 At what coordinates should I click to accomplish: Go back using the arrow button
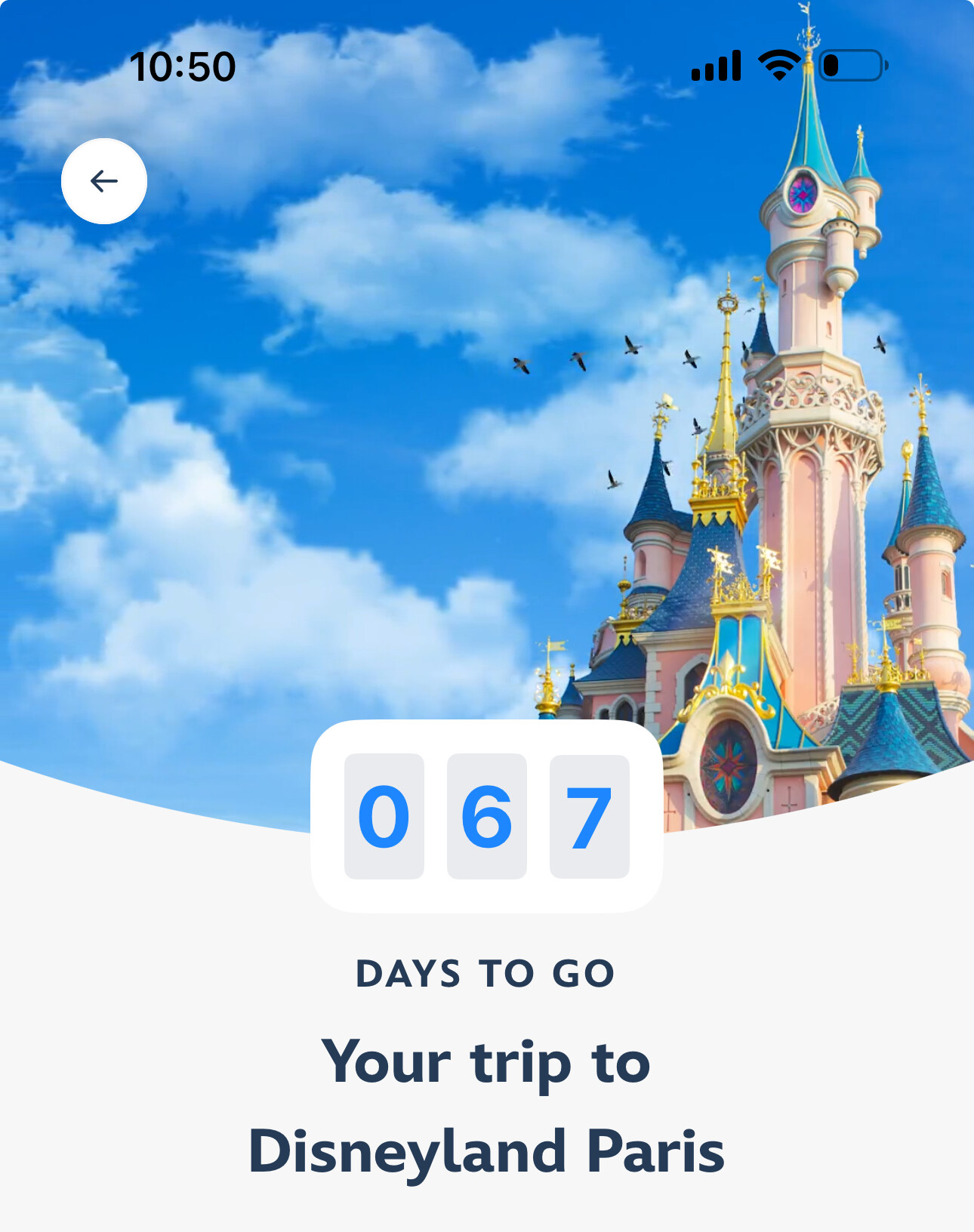tap(104, 181)
